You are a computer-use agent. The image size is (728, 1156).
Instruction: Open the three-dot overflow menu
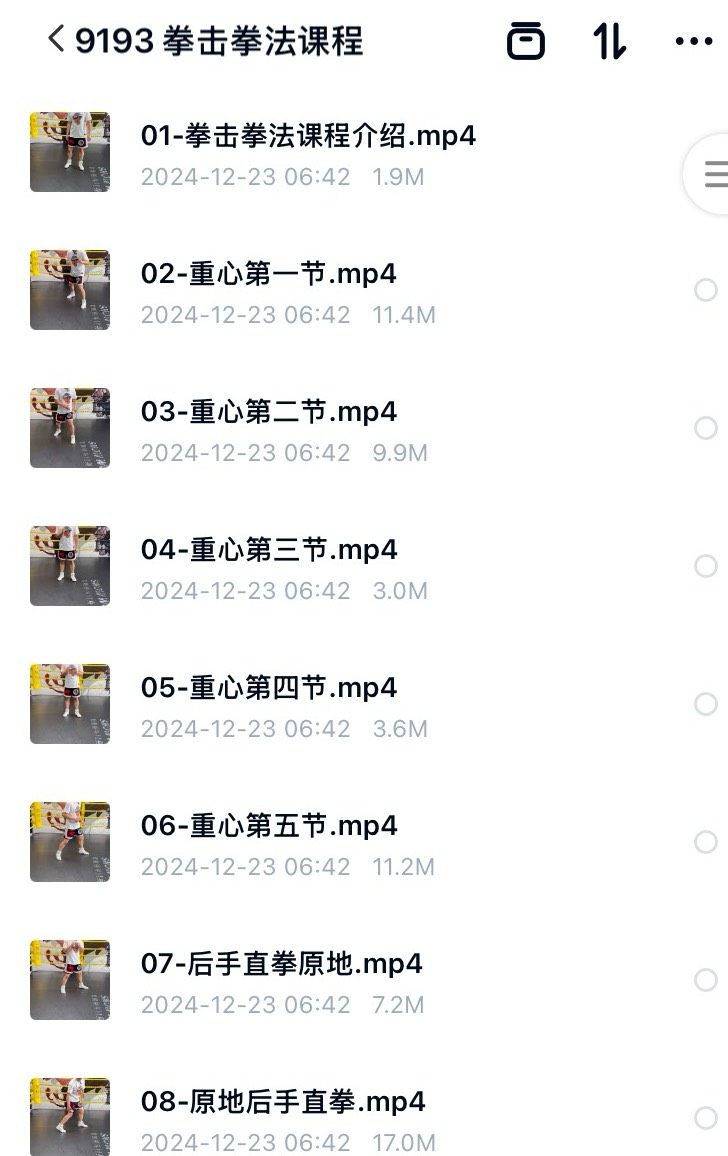693,41
